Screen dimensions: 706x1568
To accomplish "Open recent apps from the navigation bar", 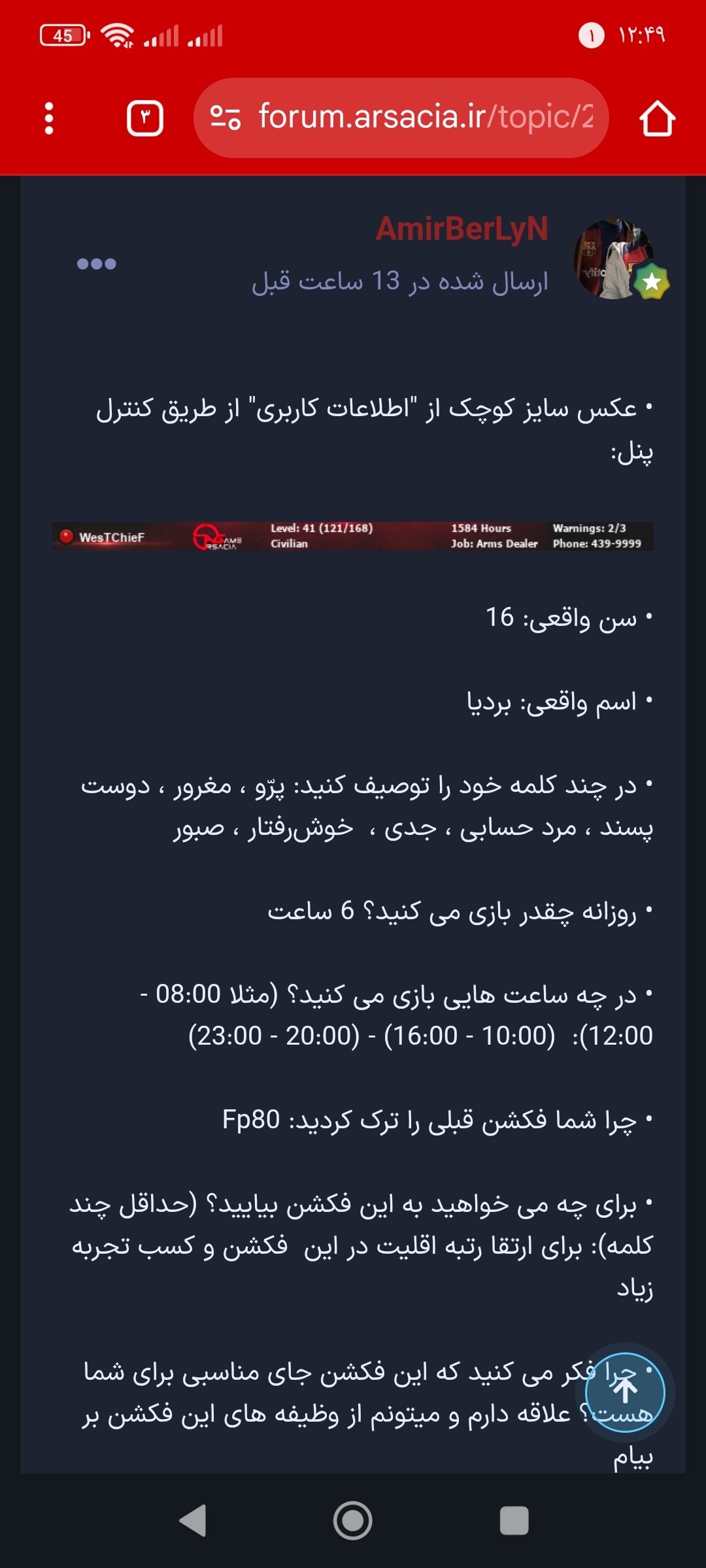I will pos(514,1520).
